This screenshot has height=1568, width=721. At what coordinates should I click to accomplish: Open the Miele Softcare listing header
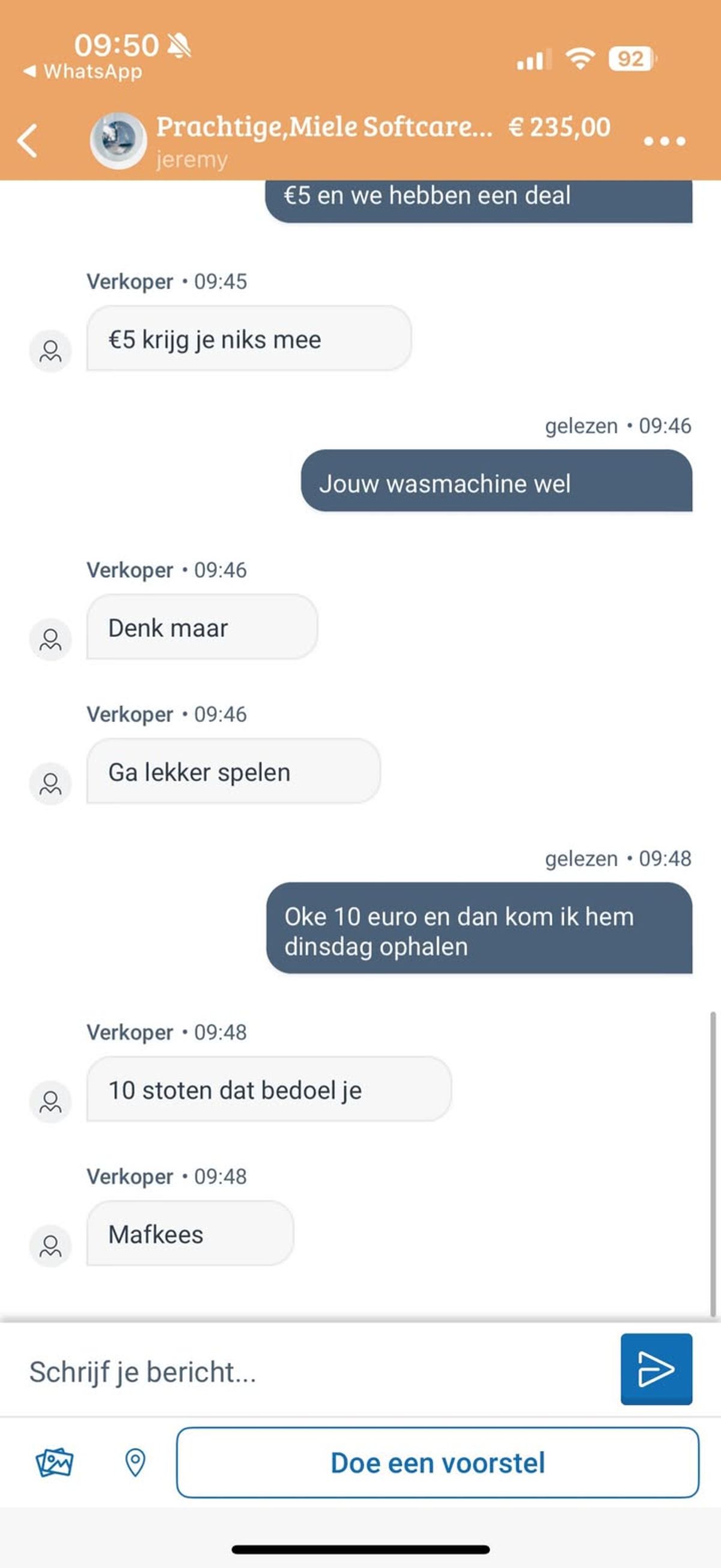click(x=324, y=128)
